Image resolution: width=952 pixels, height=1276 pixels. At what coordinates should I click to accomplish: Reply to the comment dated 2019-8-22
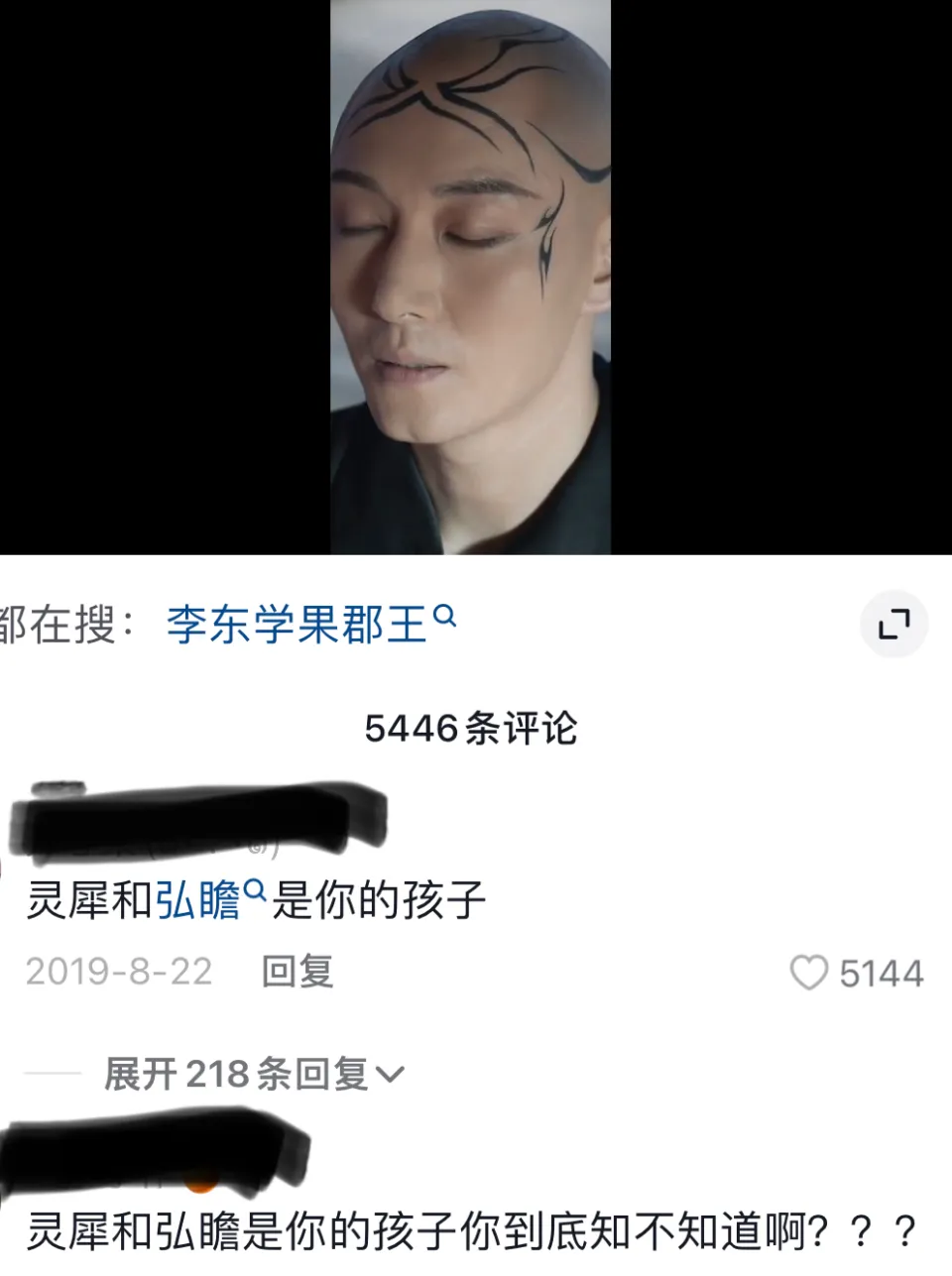(x=297, y=972)
